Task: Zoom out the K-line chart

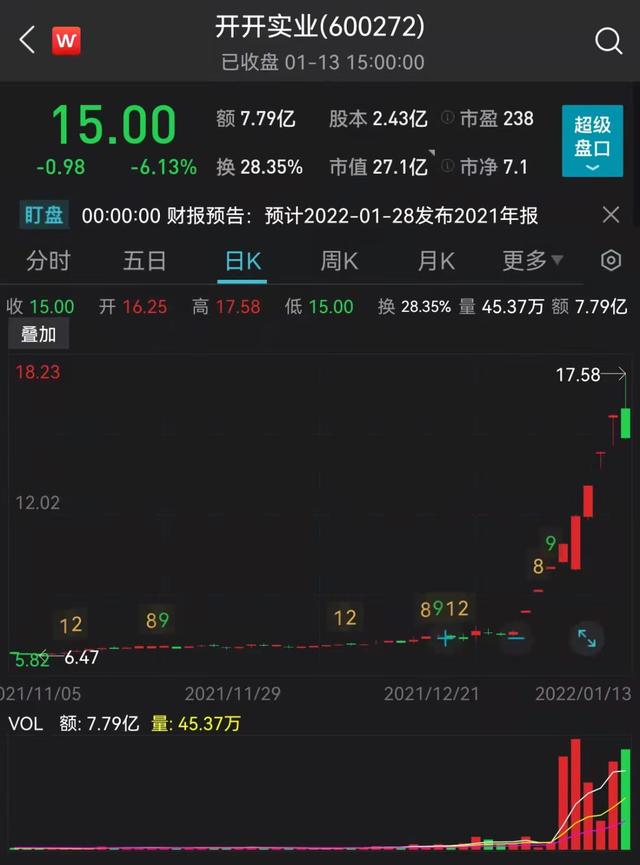Action: click(x=516, y=637)
